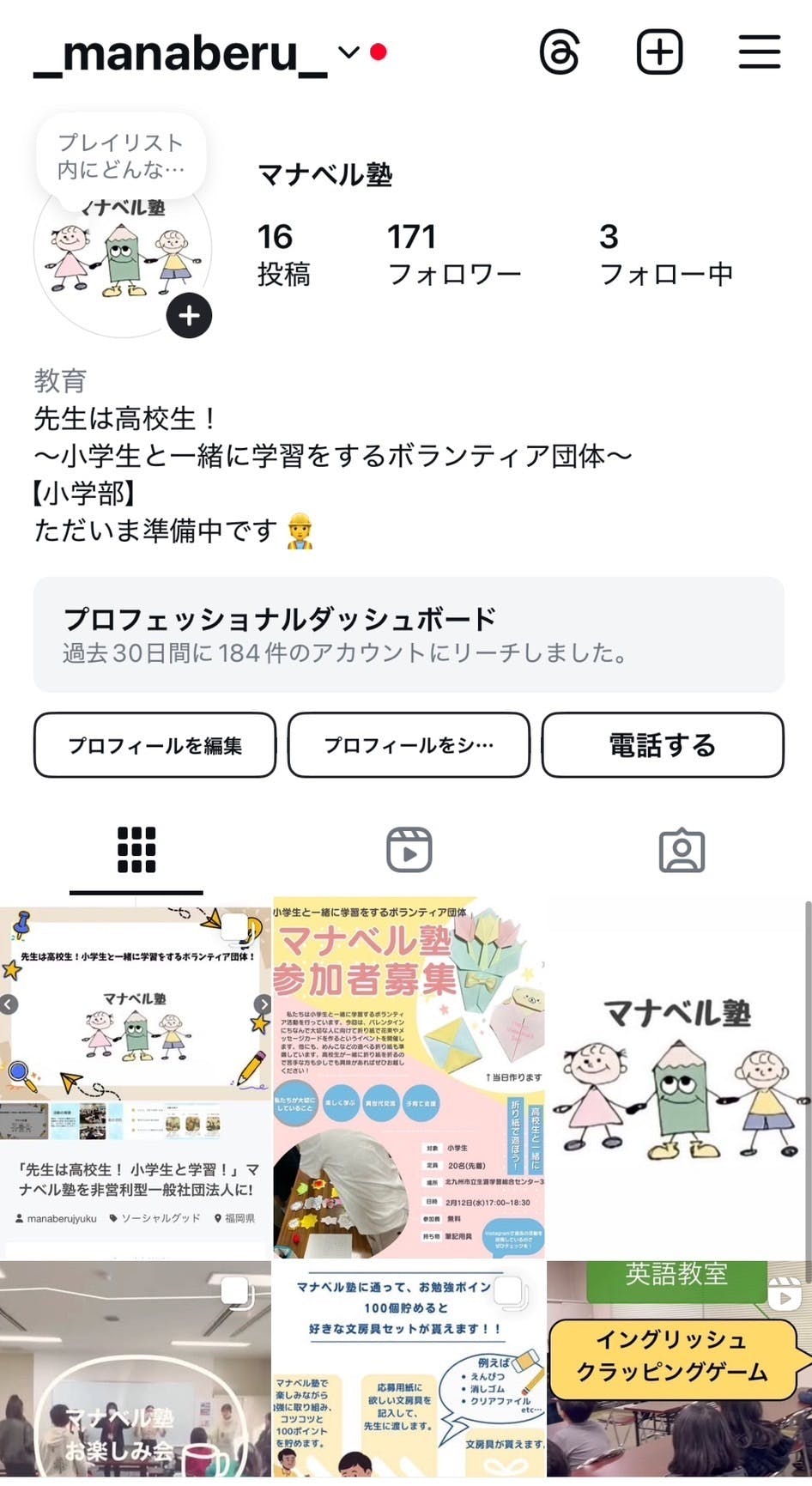Open the Professional Dashboard card

point(409,634)
